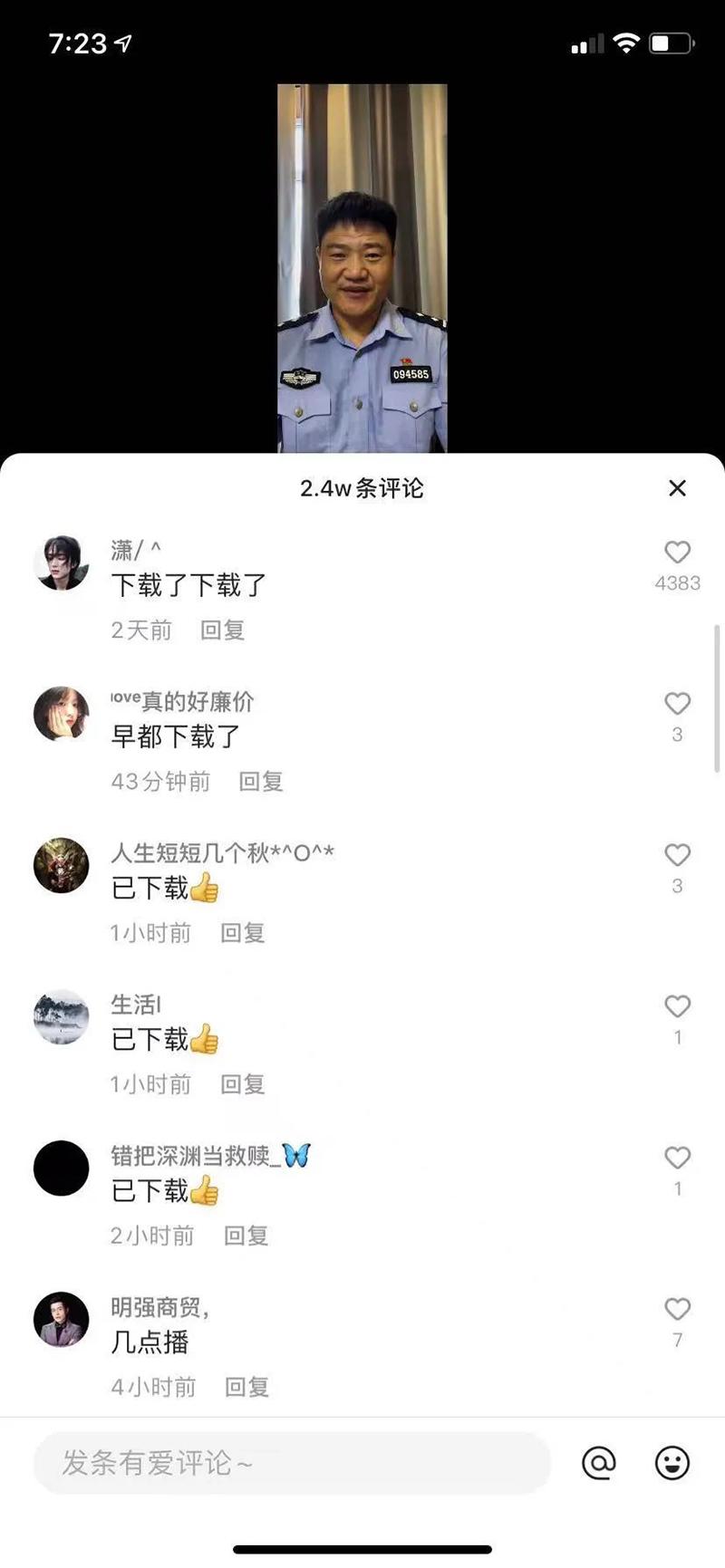725x1568 pixels.
Task: View 明强商贸's profile picture
Action: click(x=62, y=1319)
